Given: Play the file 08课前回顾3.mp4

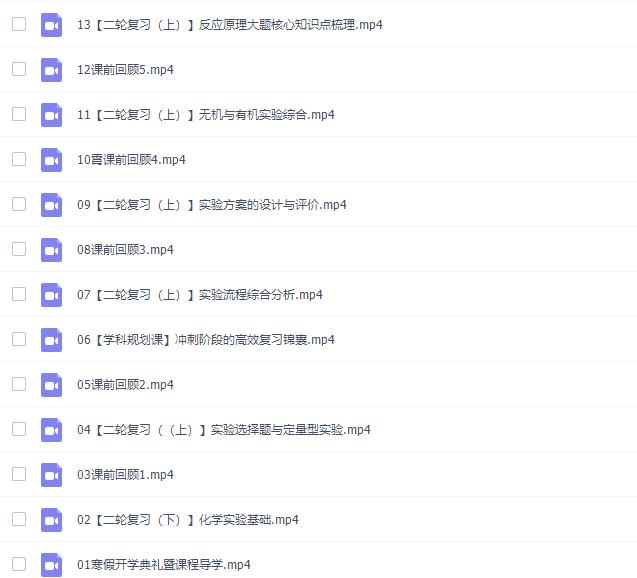Looking at the screenshot, I should point(125,250).
